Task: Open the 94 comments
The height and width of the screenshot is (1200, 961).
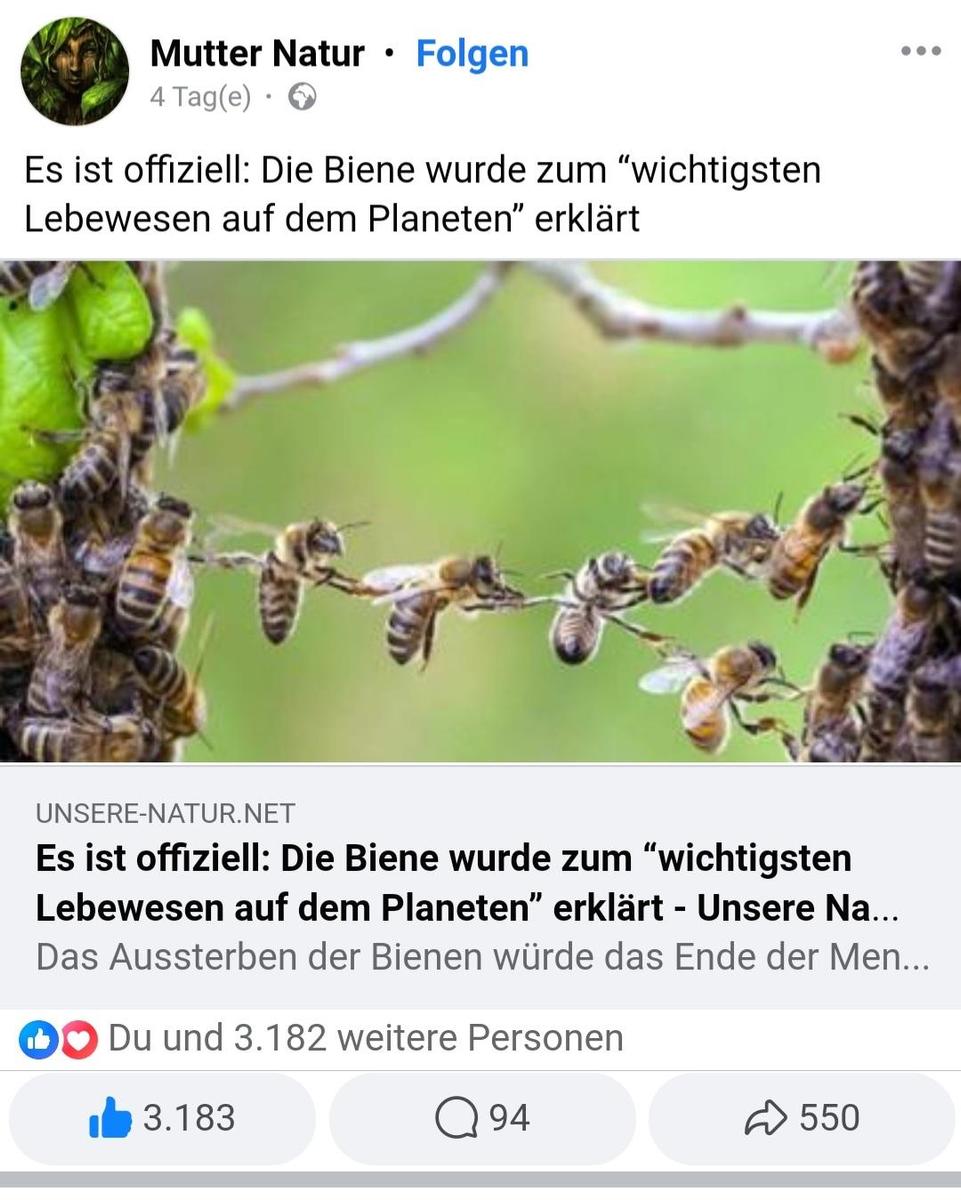Action: [482, 1118]
